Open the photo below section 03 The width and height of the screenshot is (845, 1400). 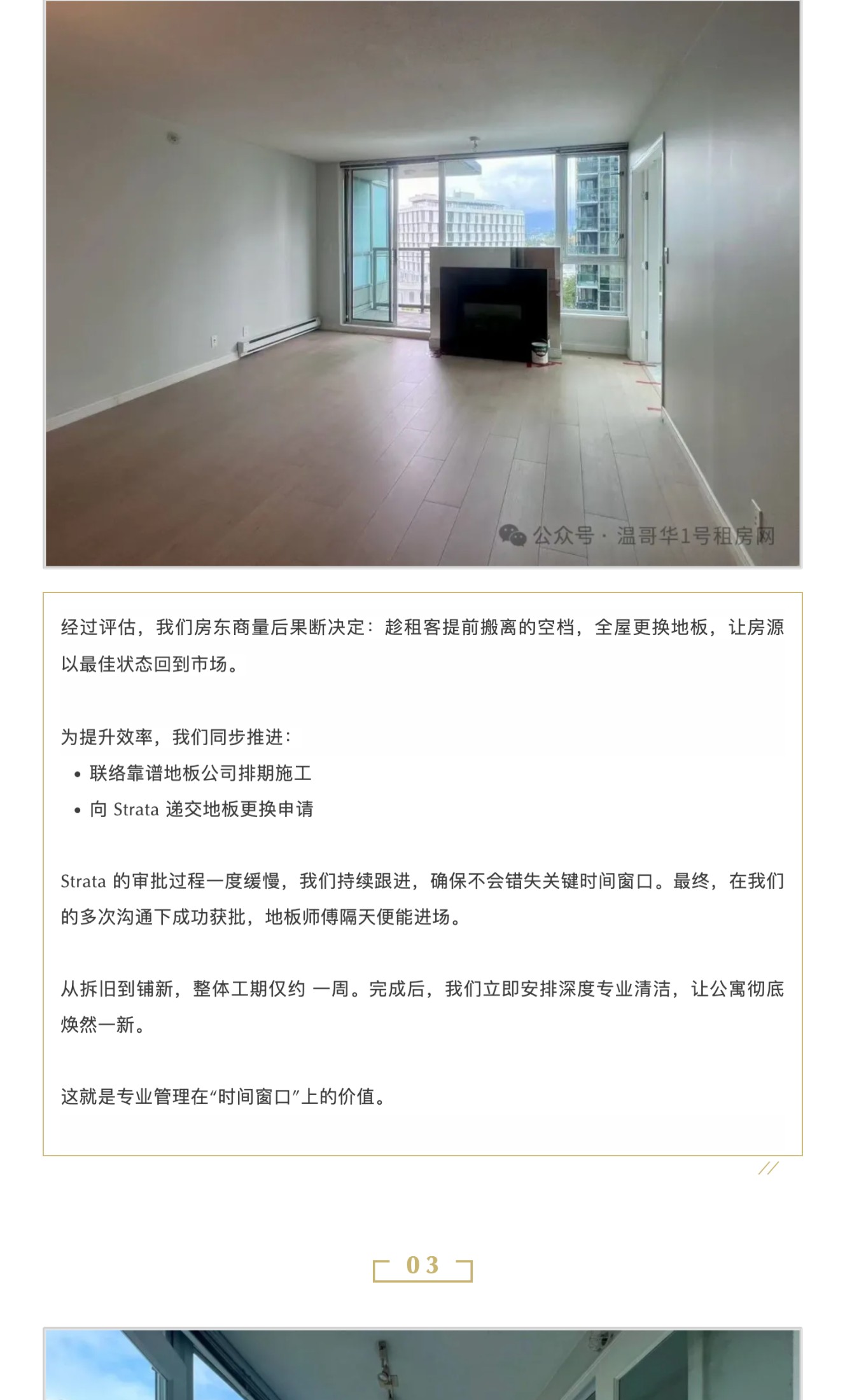click(x=422, y=1366)
